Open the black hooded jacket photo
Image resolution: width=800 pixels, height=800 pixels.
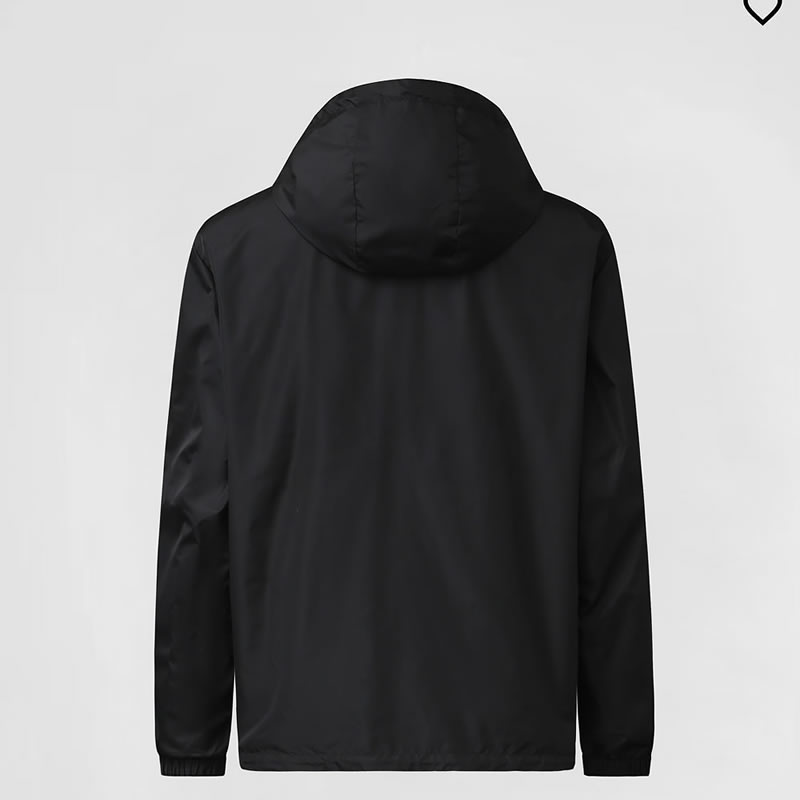(x=405, y=430)
